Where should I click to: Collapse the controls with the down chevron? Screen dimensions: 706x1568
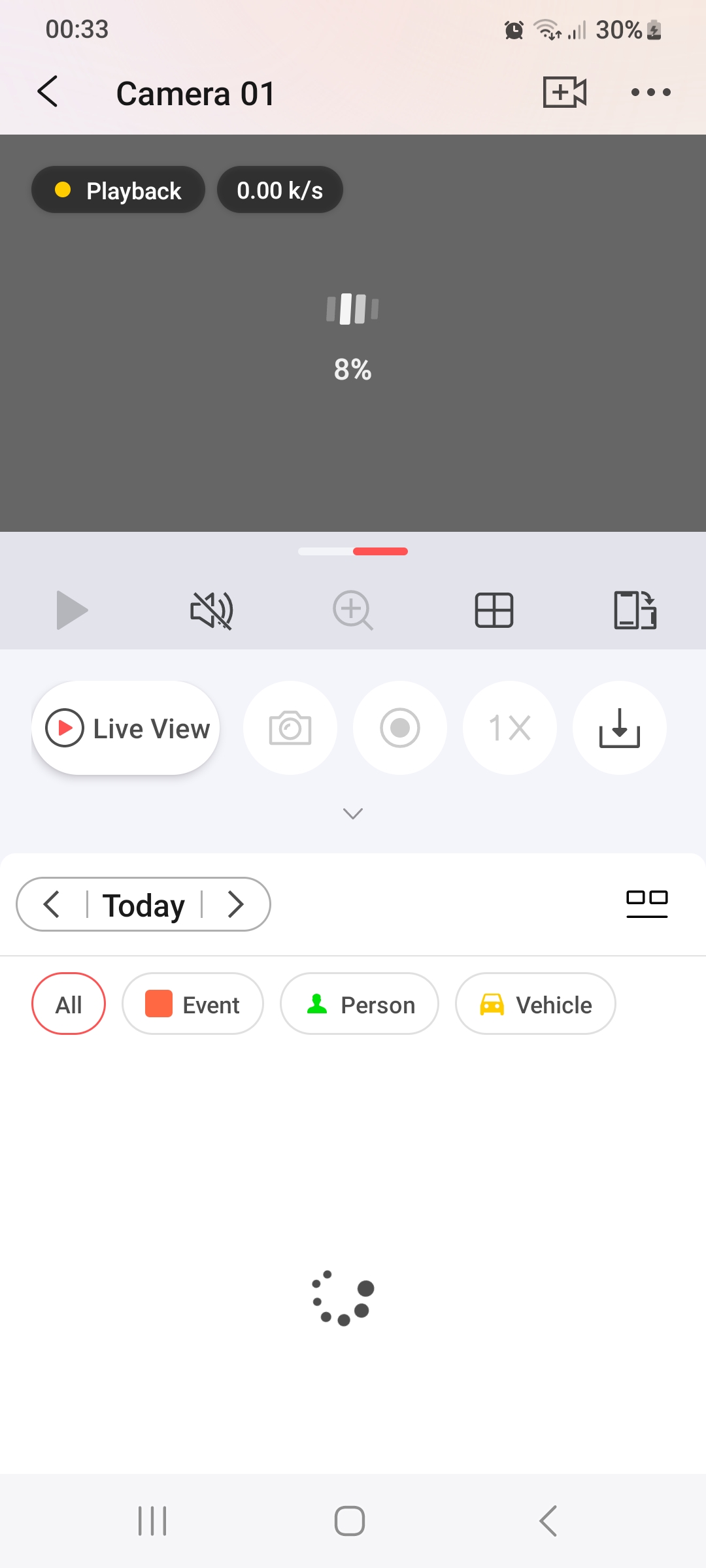click(x=353, y=813)
